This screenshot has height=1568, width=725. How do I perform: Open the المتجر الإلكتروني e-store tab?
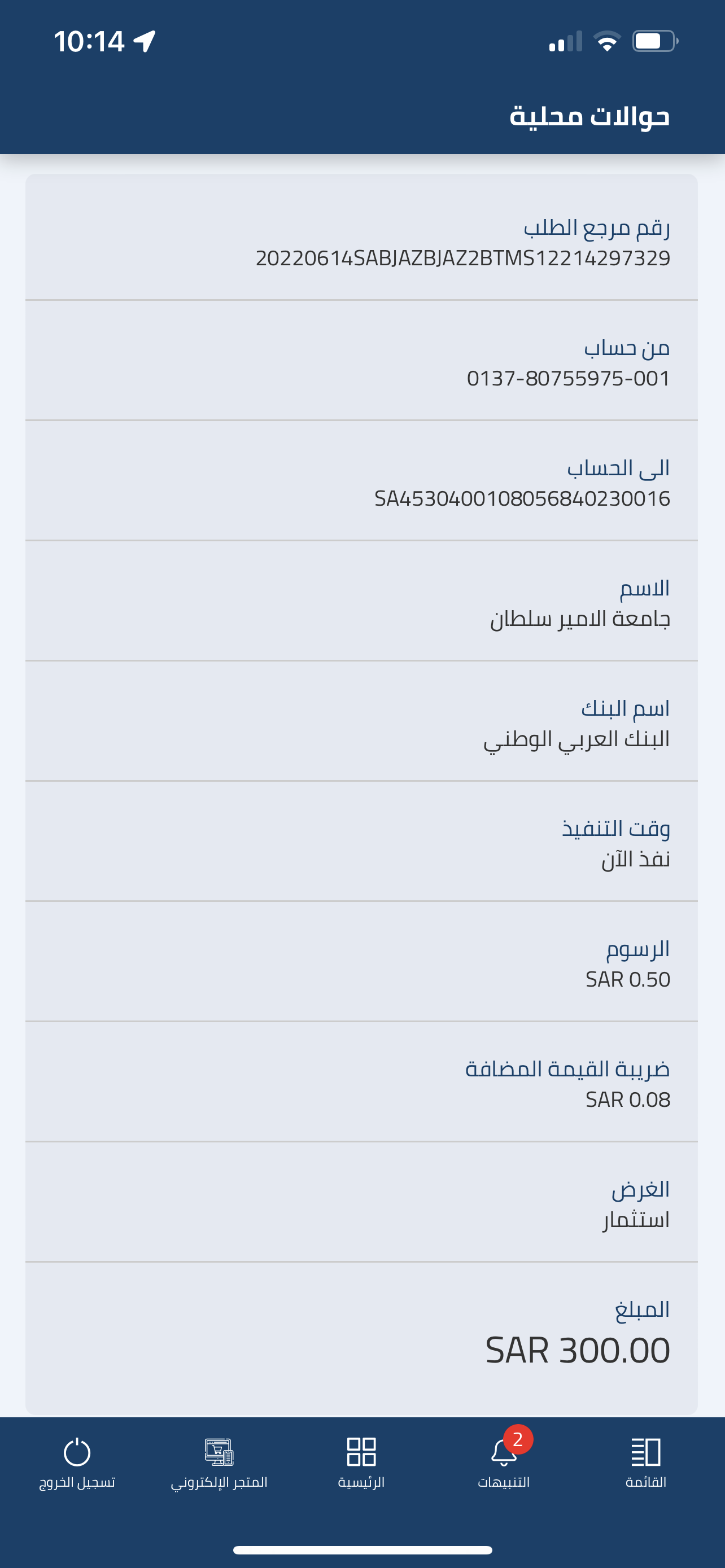click(219, 1462)
